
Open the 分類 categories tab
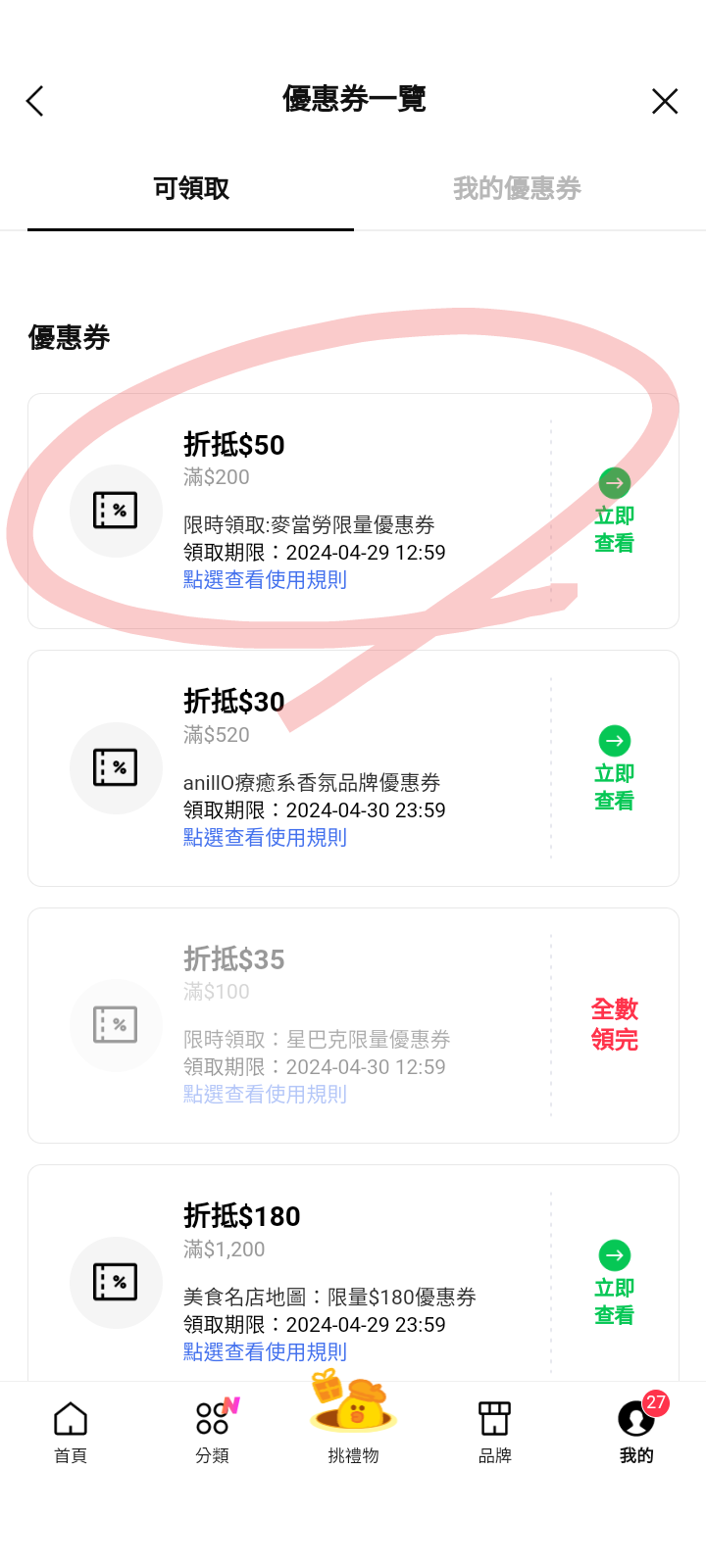(213, 1432)
